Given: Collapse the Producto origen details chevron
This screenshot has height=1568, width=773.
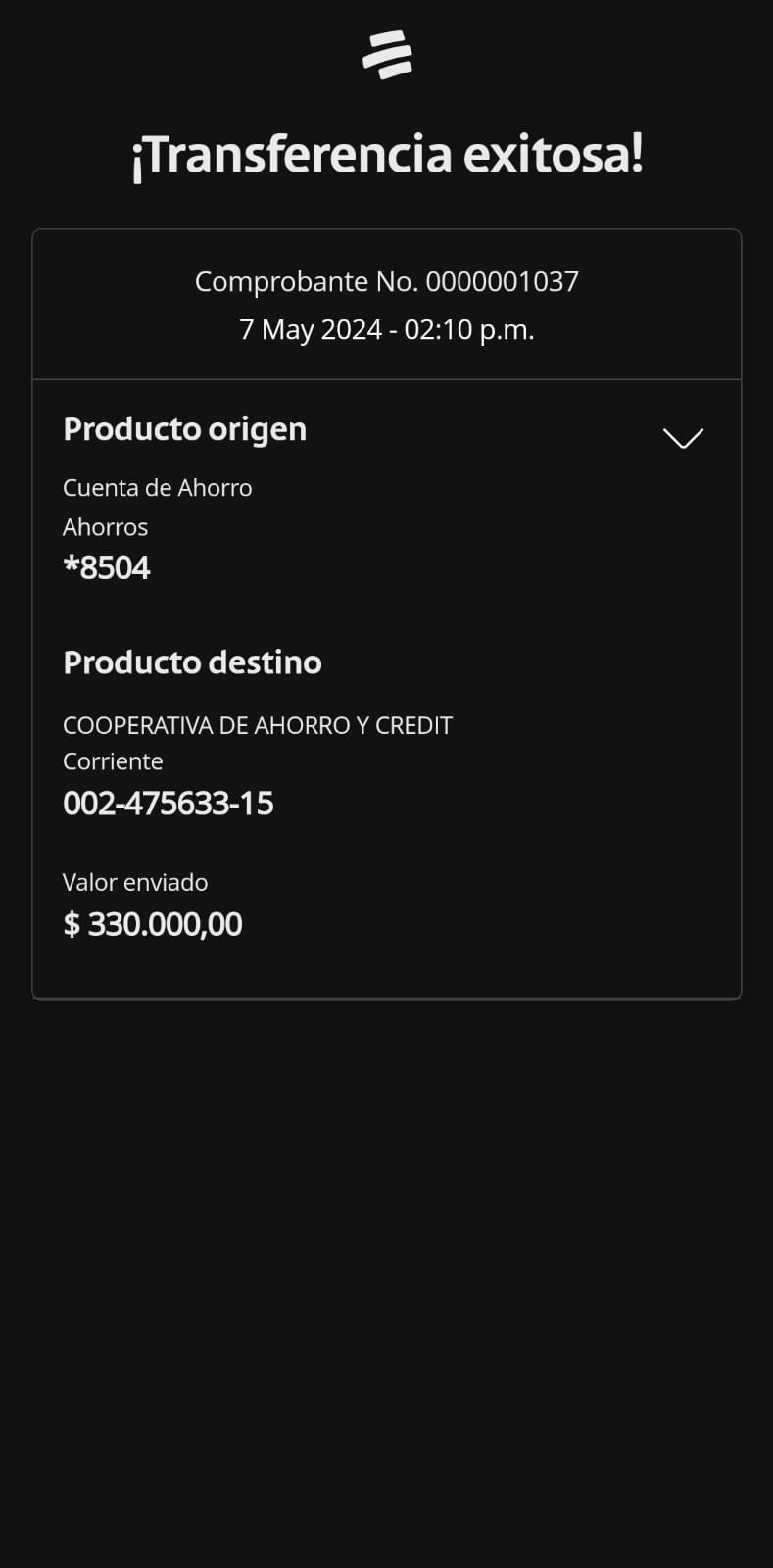Looking at the screenshot, I should point(683,437).
